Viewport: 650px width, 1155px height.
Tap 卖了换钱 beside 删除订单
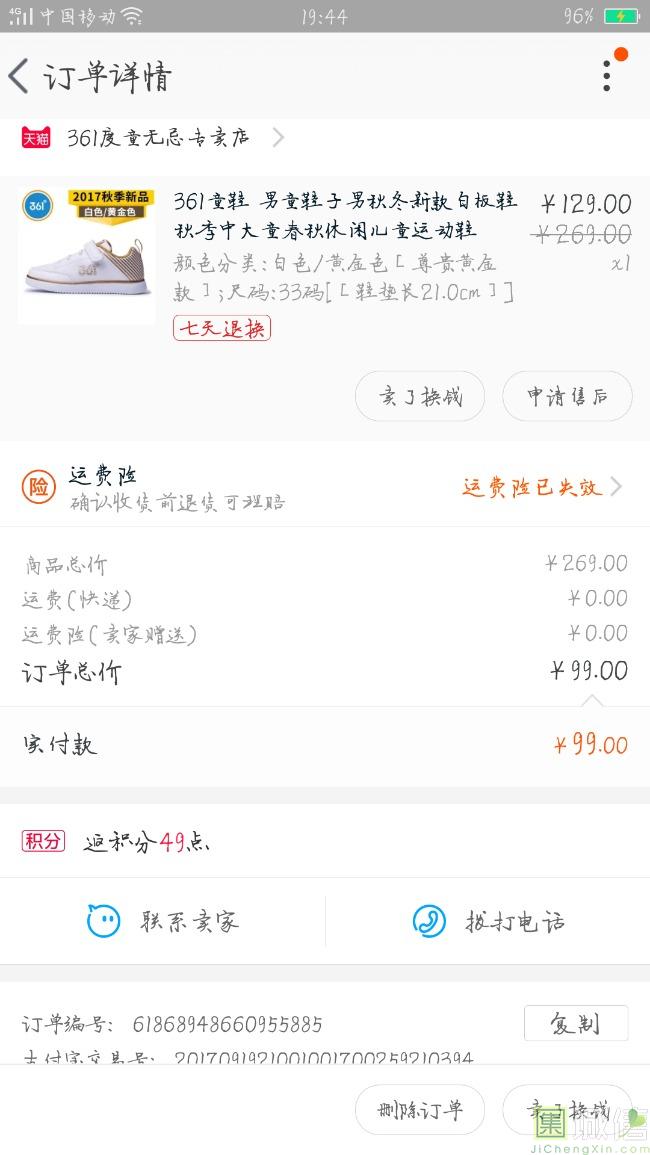567,1110
